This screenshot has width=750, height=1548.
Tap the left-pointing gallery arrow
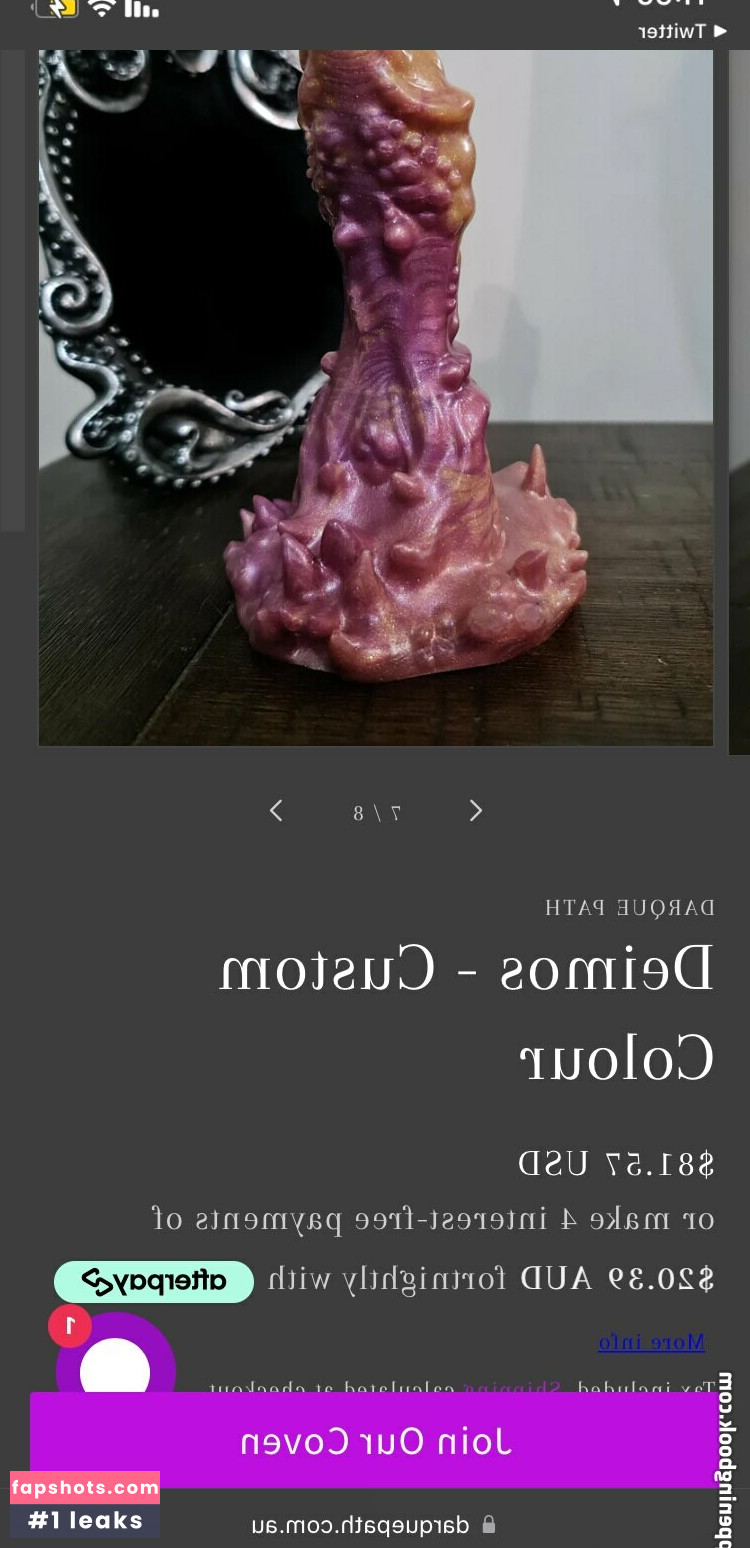click(276, 811)
